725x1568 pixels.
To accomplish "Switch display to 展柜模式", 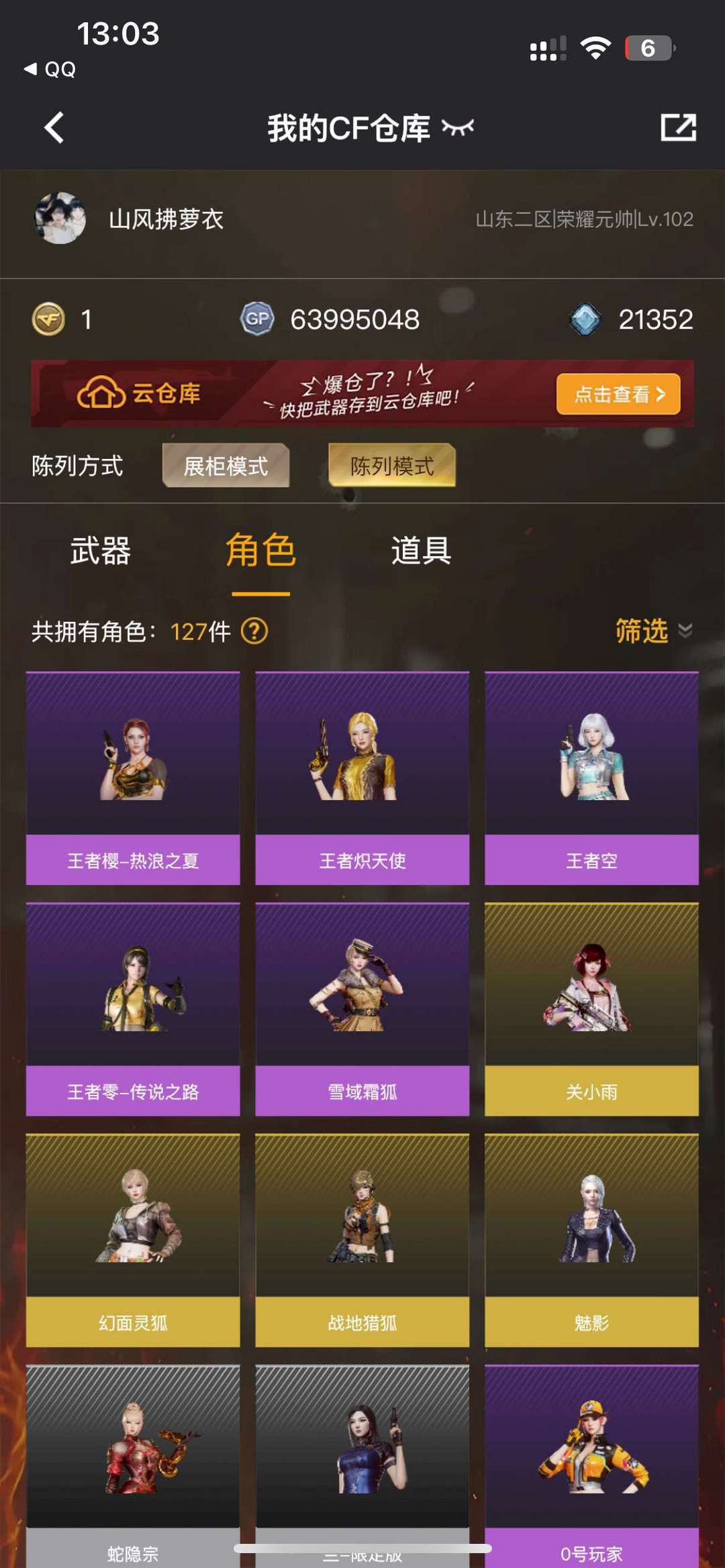I will point(226,466).
